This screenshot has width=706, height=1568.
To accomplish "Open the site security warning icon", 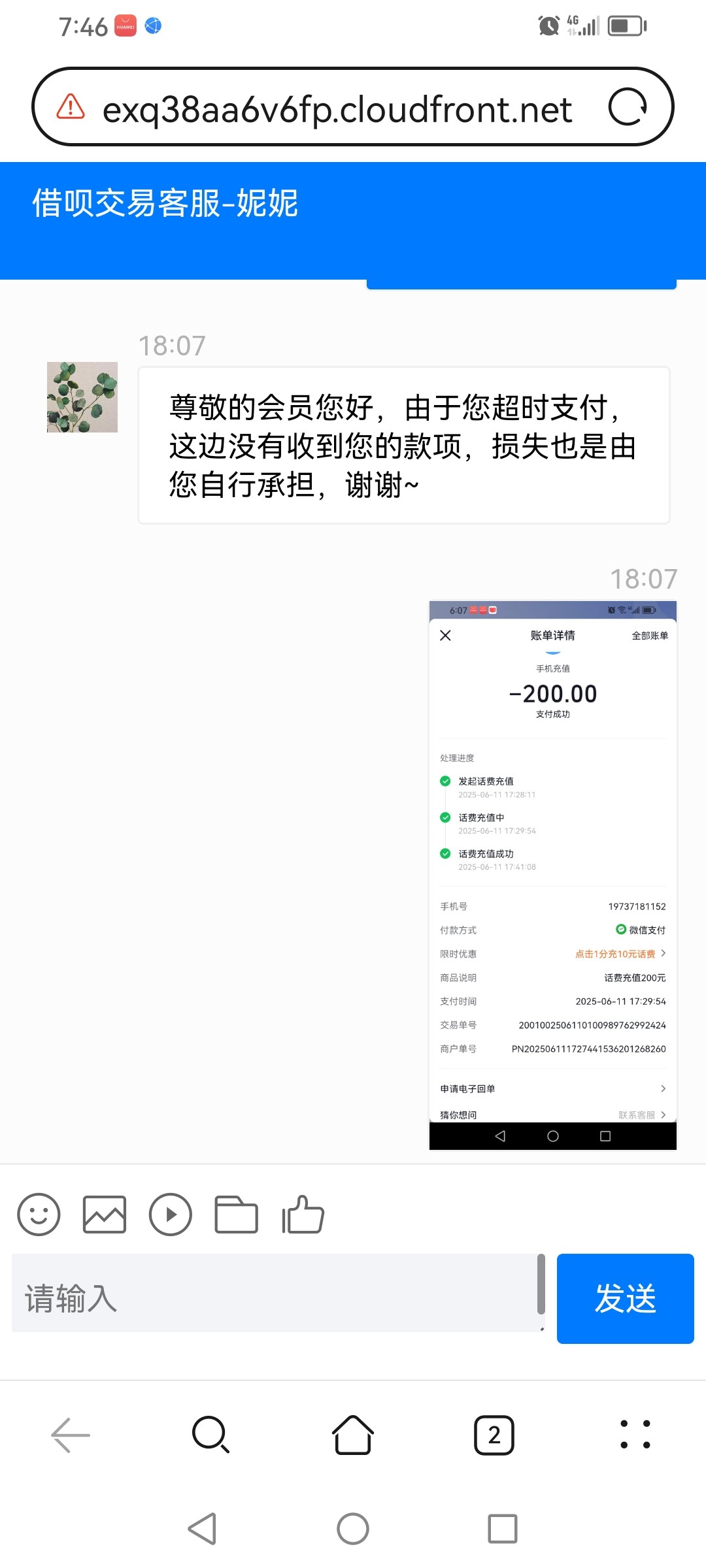I will (x=71, y=106).
